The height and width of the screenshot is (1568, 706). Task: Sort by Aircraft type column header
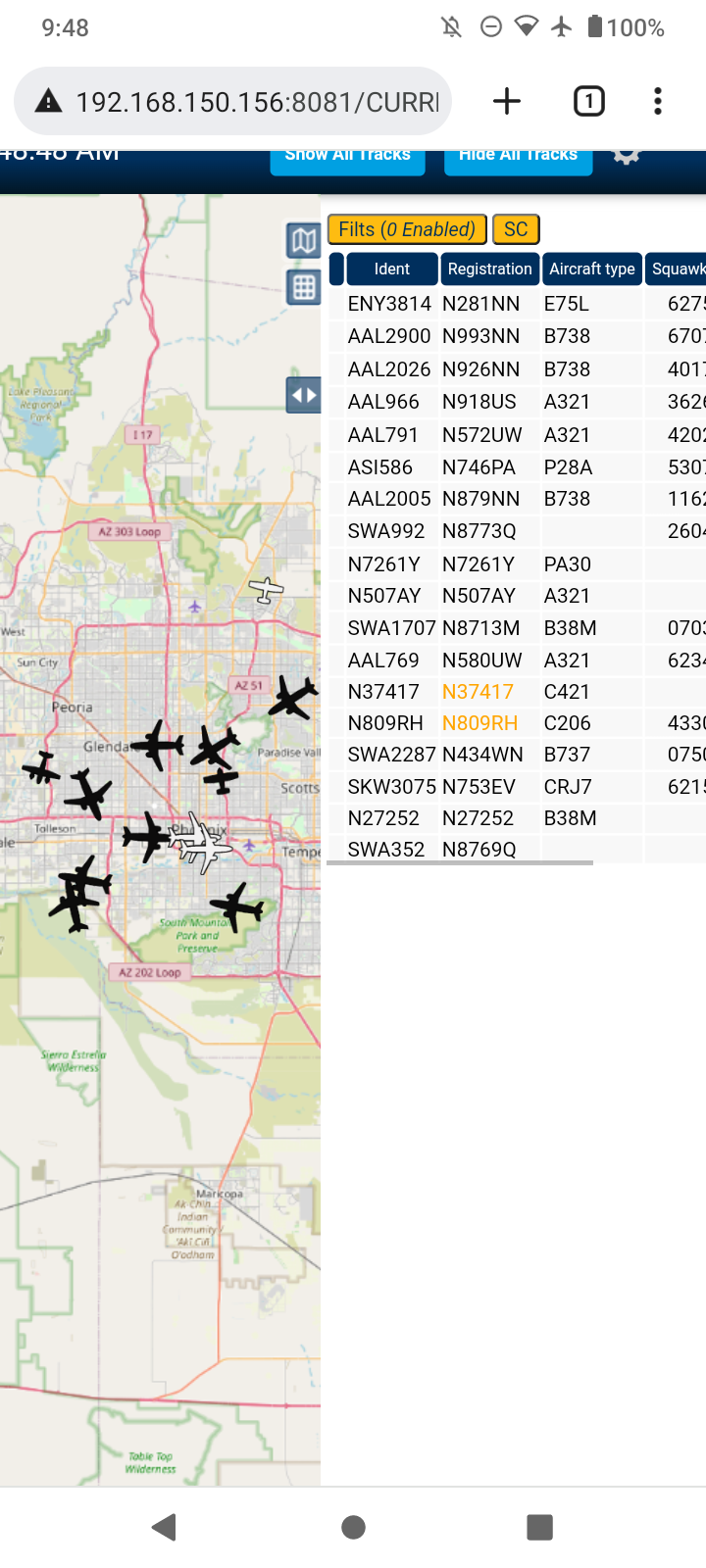click(592, 269)
